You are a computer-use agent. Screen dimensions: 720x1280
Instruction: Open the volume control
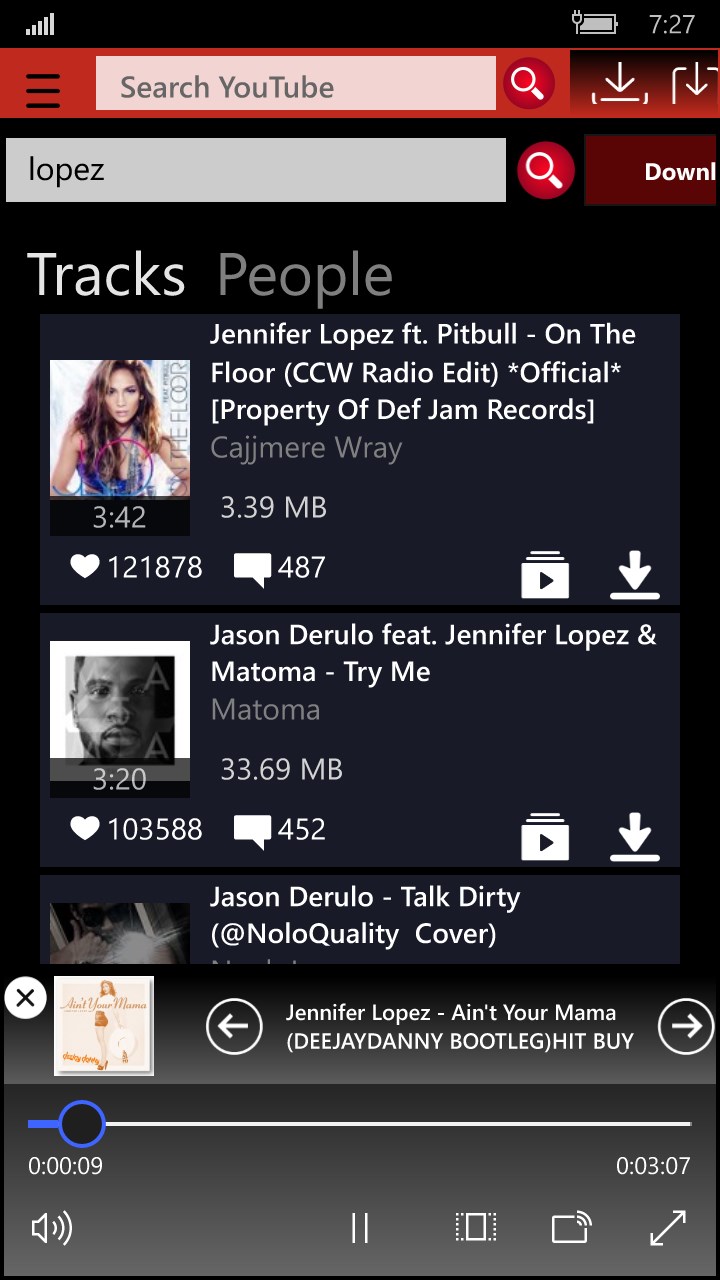pos(52,1227)
